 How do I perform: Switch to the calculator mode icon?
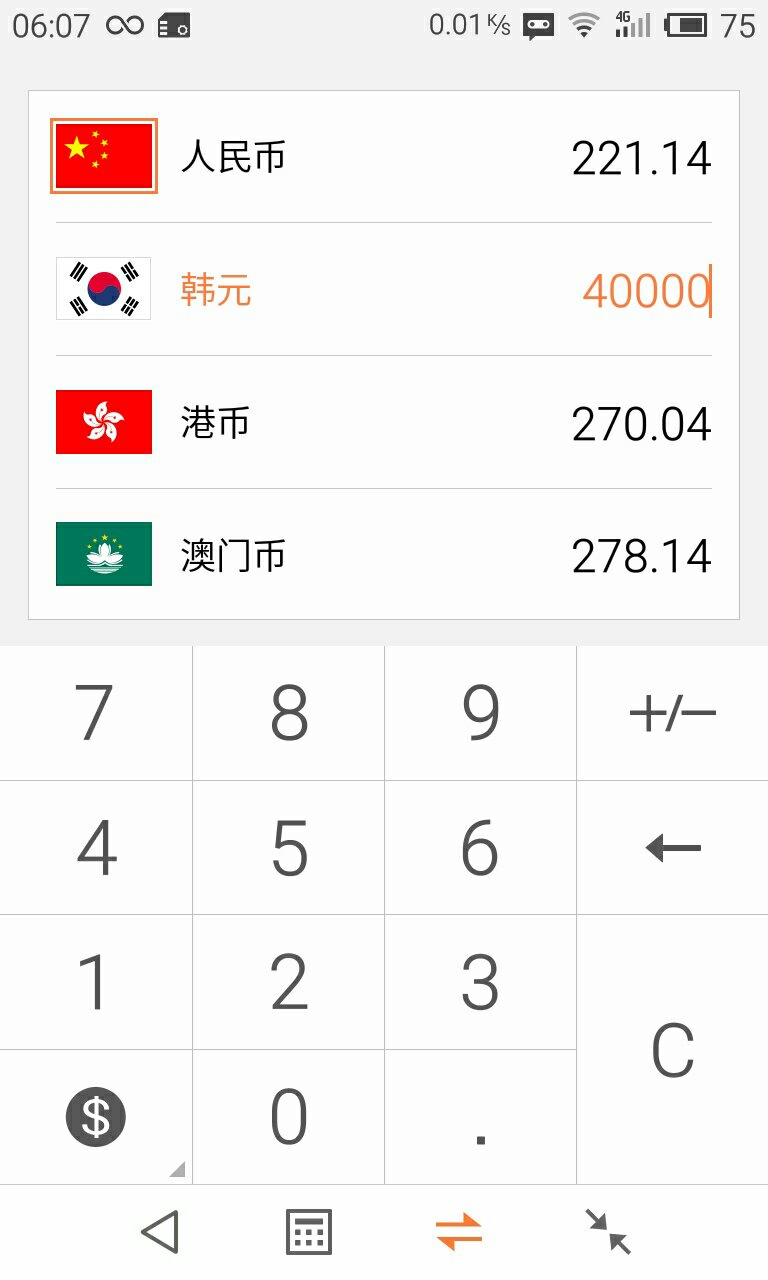click(x=309, y=1232)
